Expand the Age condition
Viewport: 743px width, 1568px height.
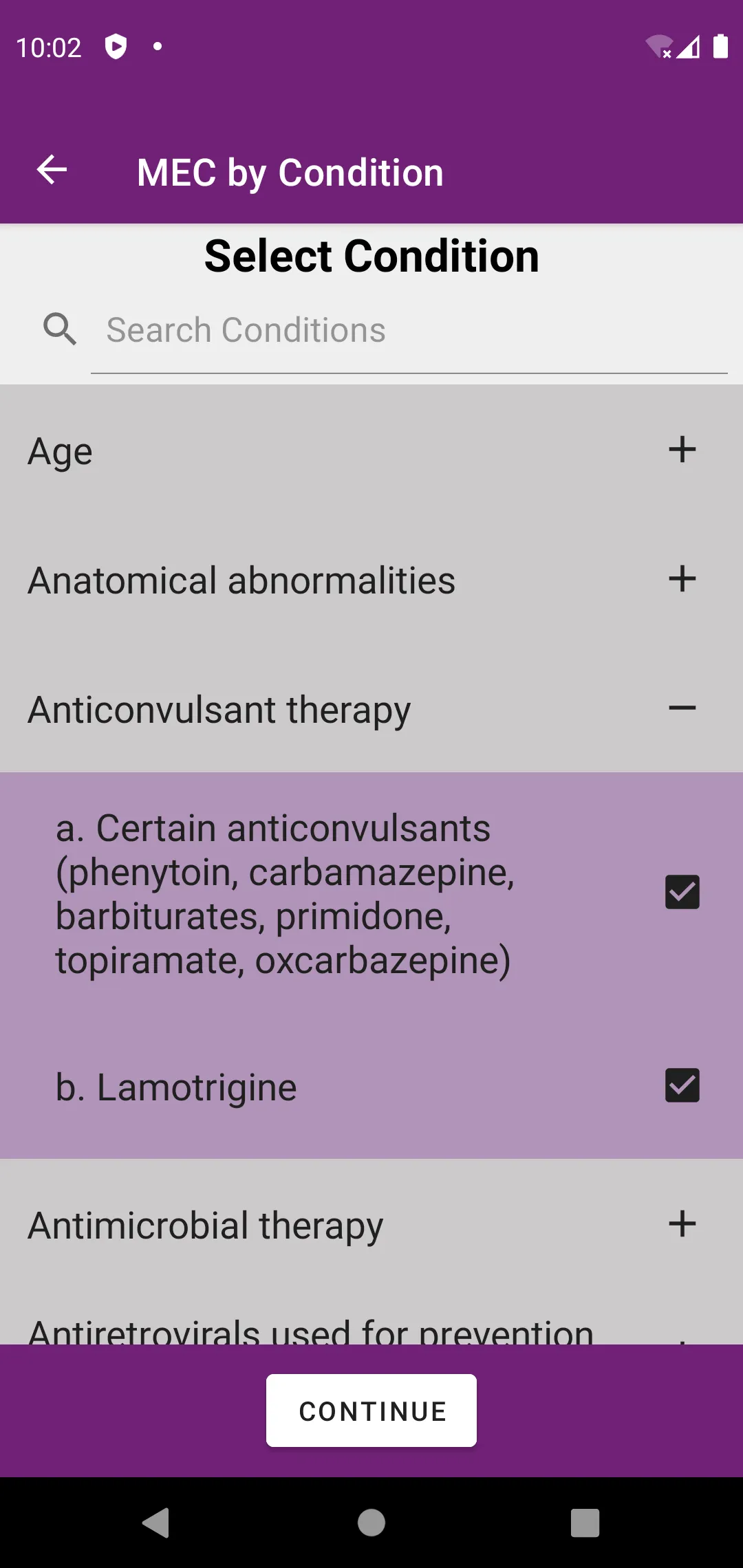pyautogui.click(x=682, y=450)
